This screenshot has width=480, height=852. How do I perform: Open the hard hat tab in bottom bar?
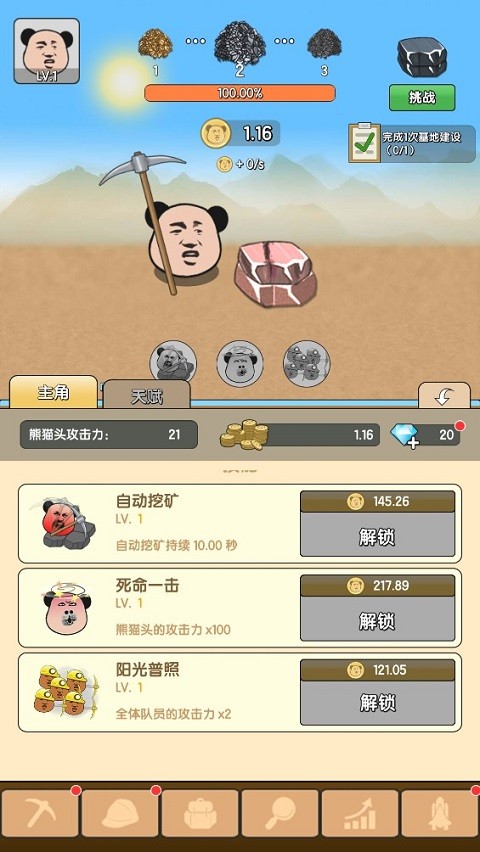click(120, 813)
